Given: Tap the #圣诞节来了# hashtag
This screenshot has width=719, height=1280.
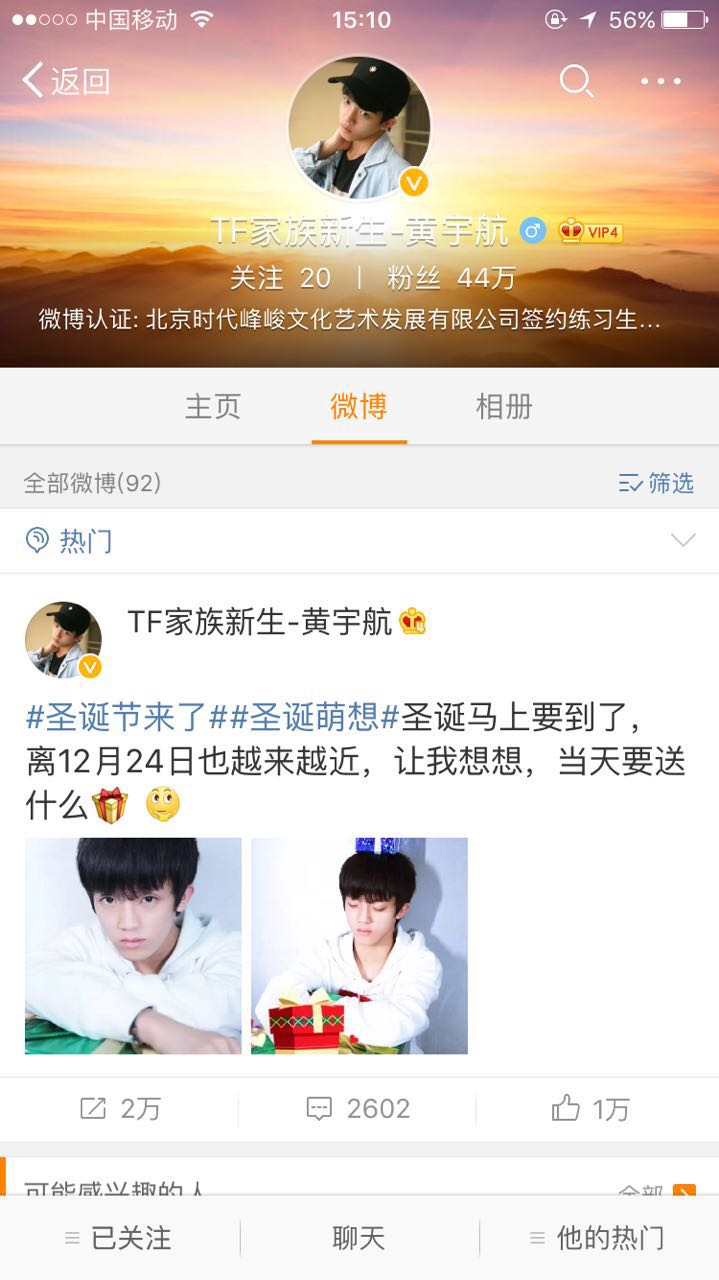Looking at the screenshot, I should tap(116, 716).
